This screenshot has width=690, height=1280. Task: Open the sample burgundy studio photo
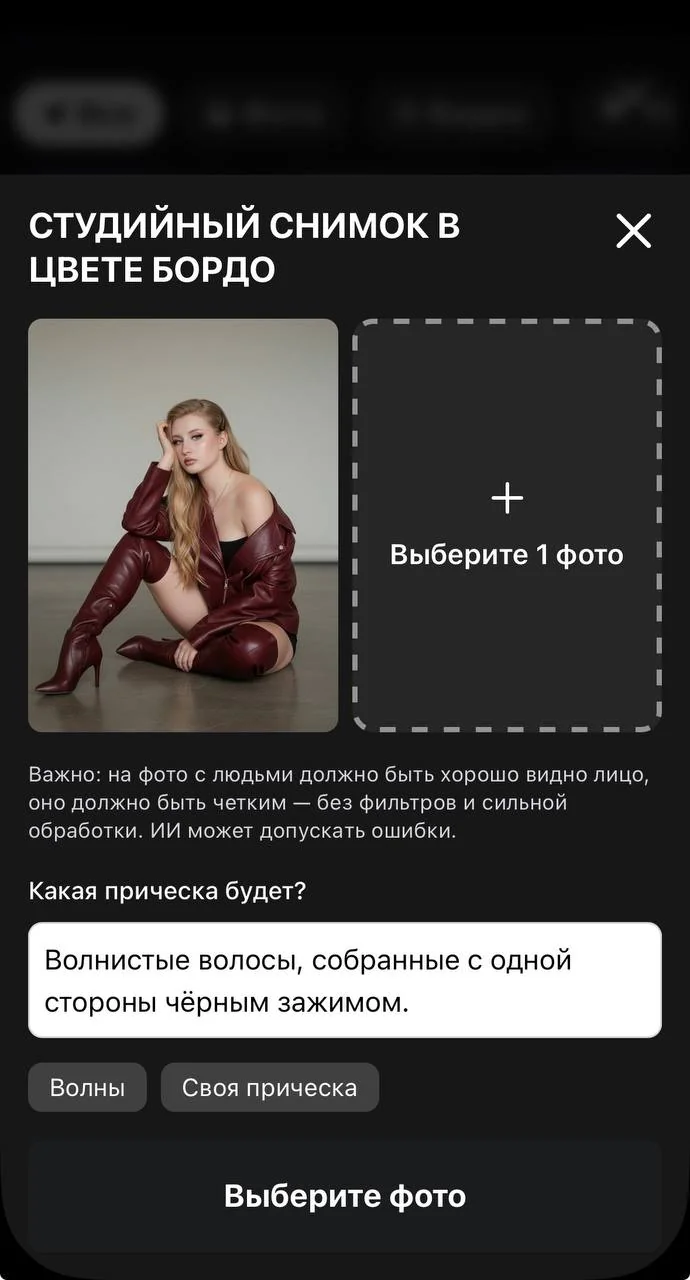coord(183,526)
